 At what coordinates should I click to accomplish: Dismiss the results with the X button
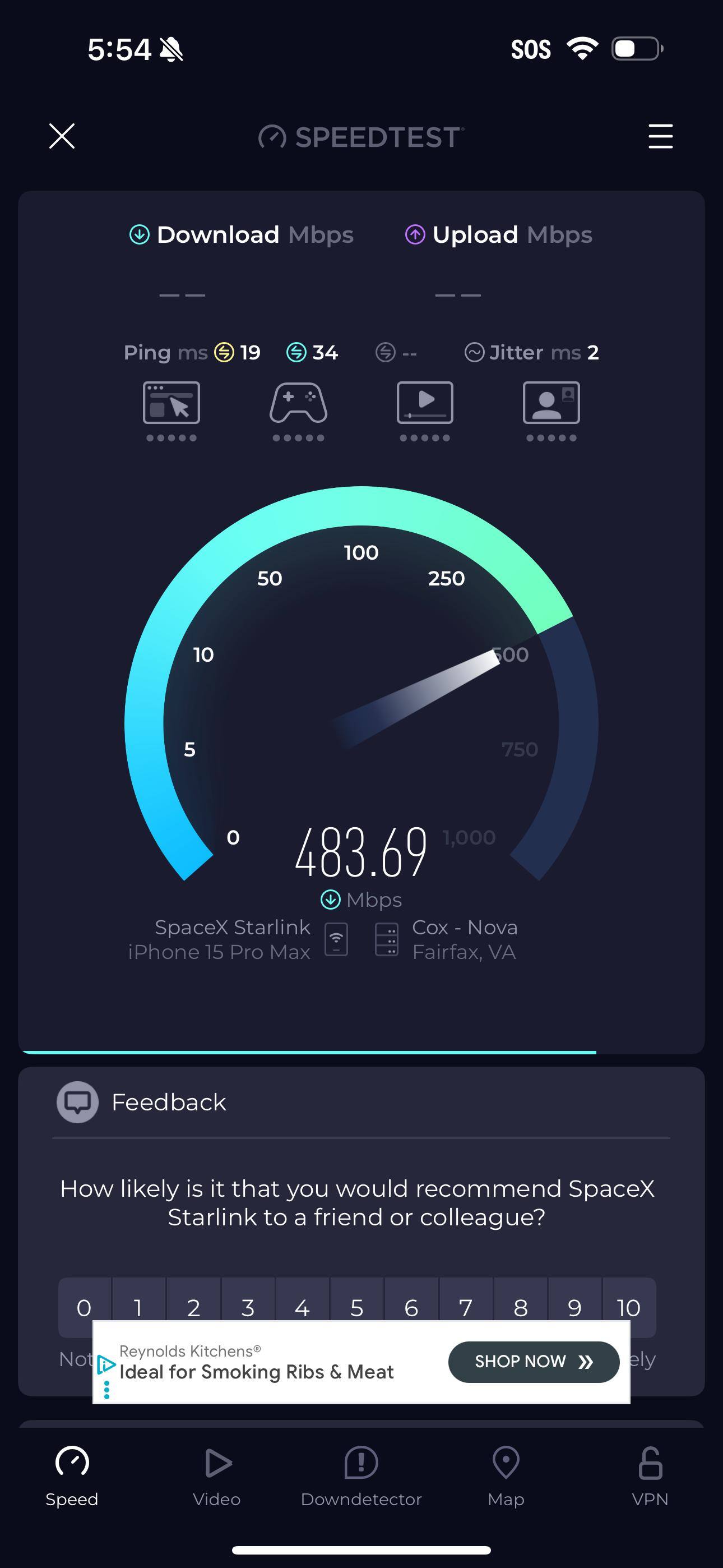(62, 137)
